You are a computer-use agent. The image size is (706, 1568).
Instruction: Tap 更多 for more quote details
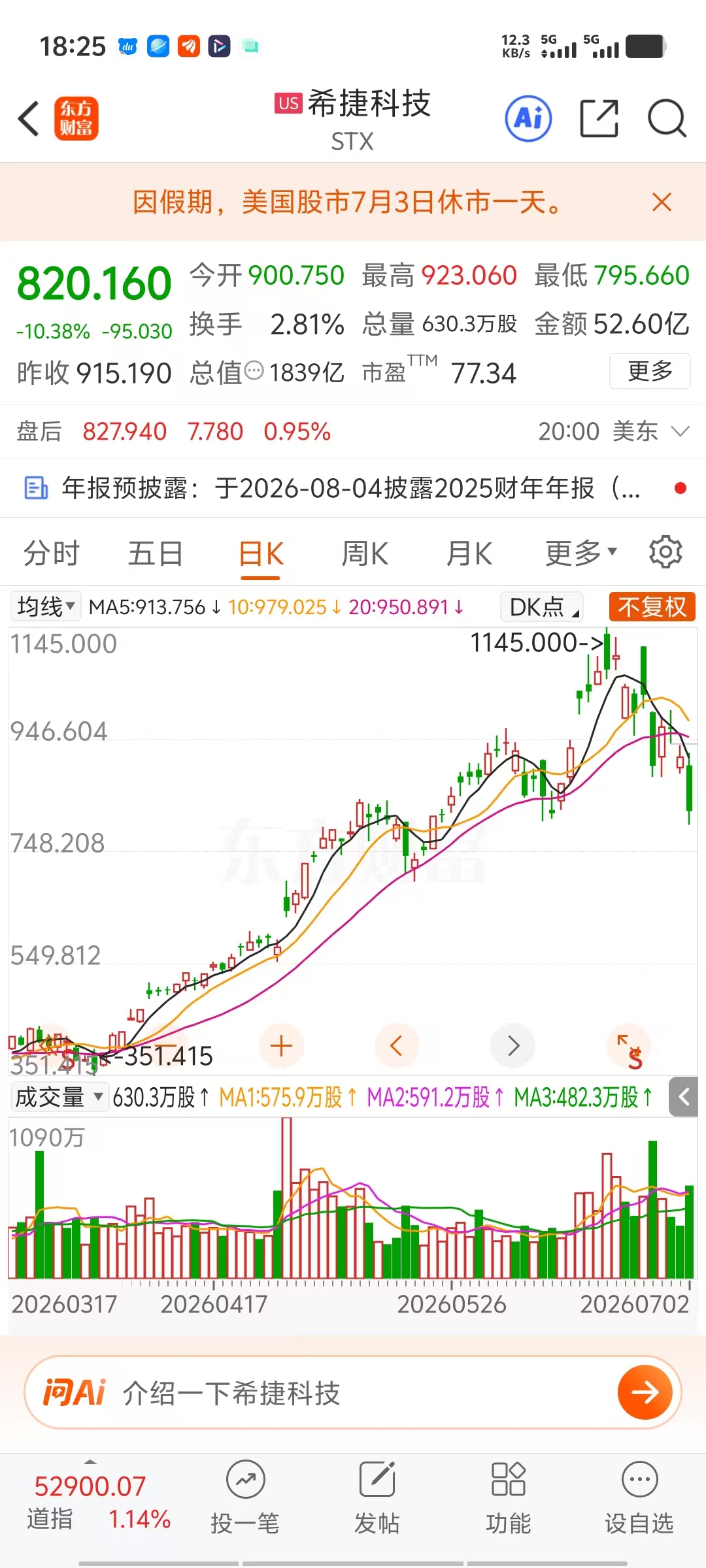pos(650,371)
